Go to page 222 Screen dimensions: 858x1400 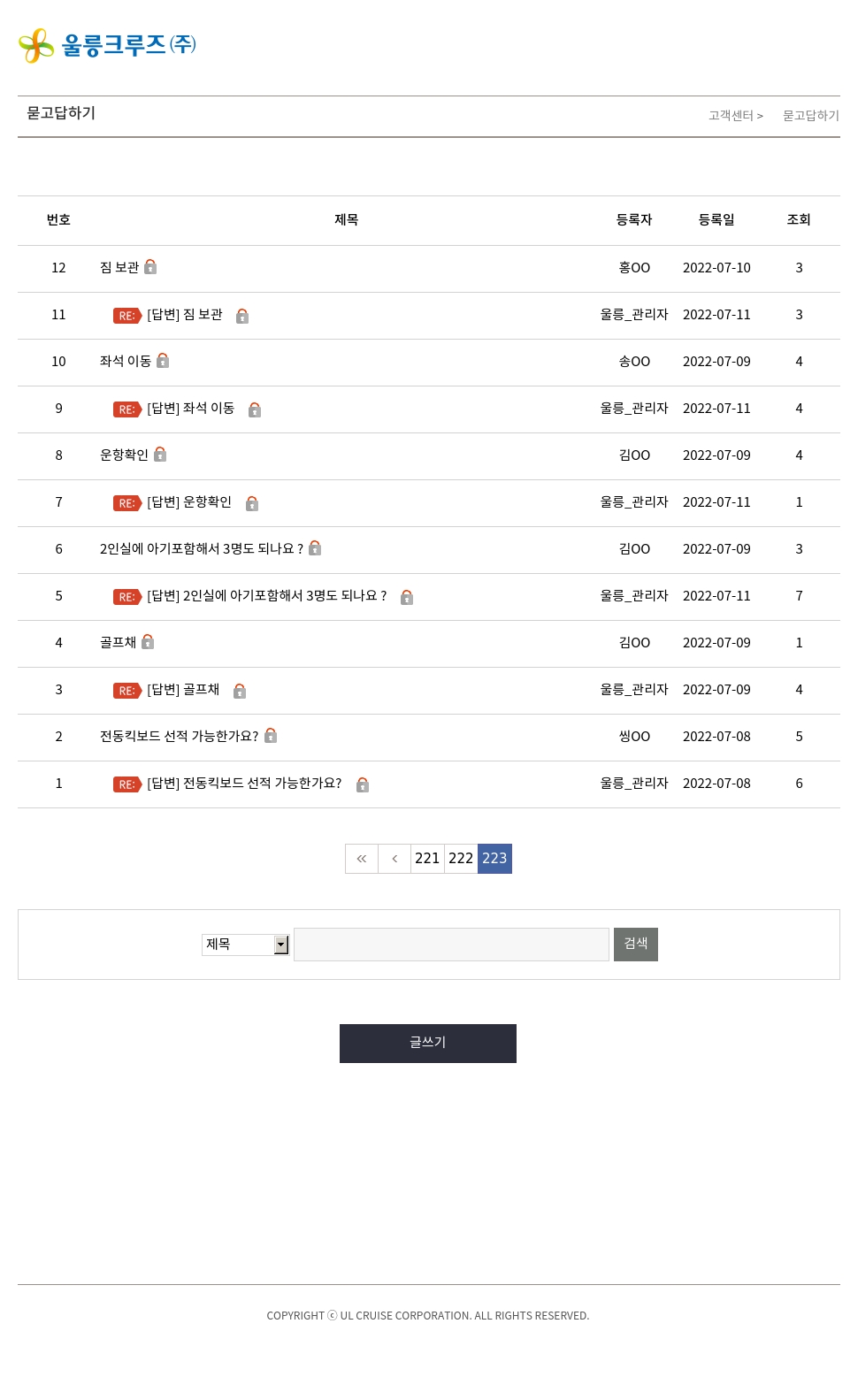point(461,859)
